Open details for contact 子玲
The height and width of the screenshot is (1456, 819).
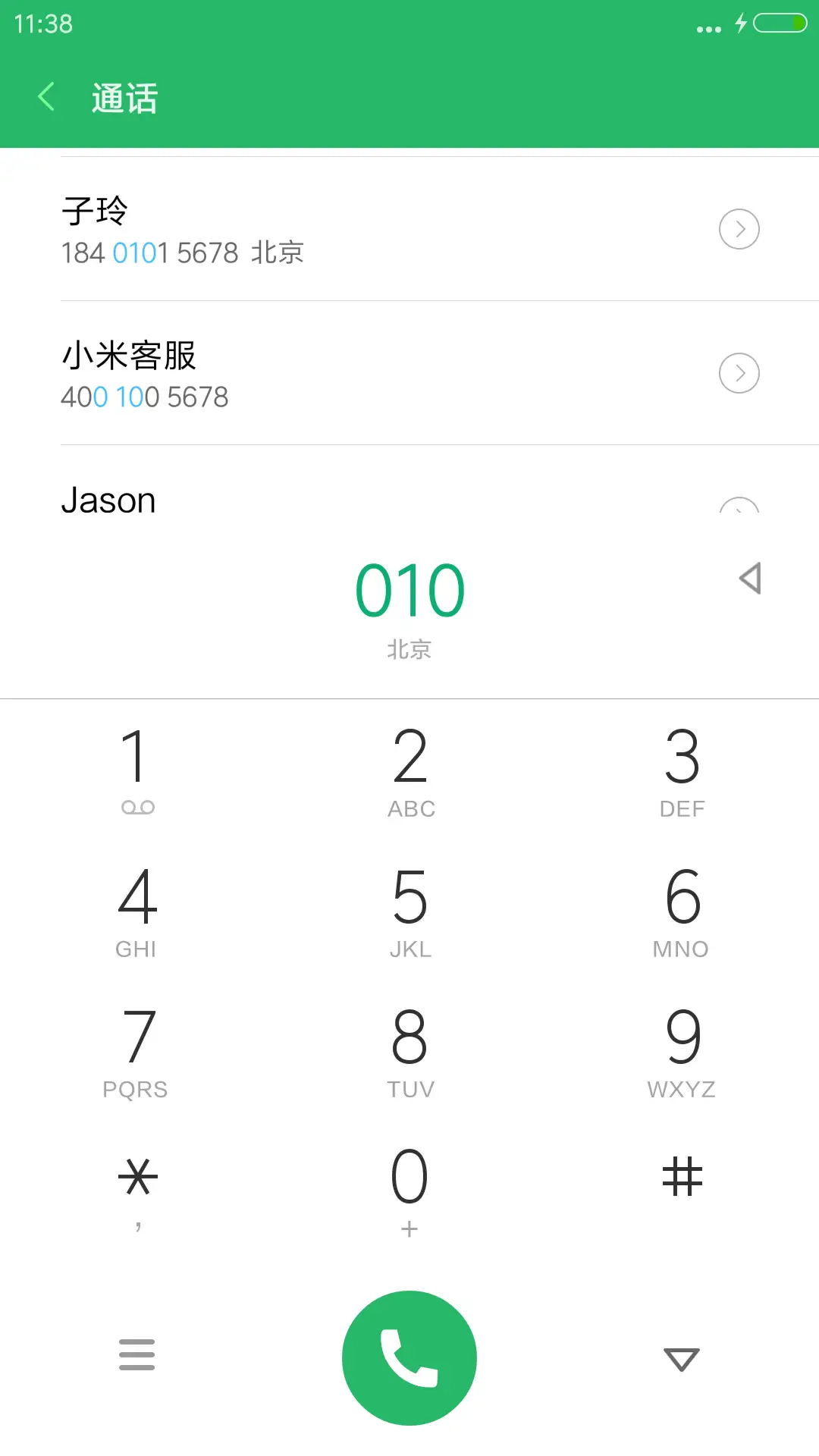[x=739, y=229]
